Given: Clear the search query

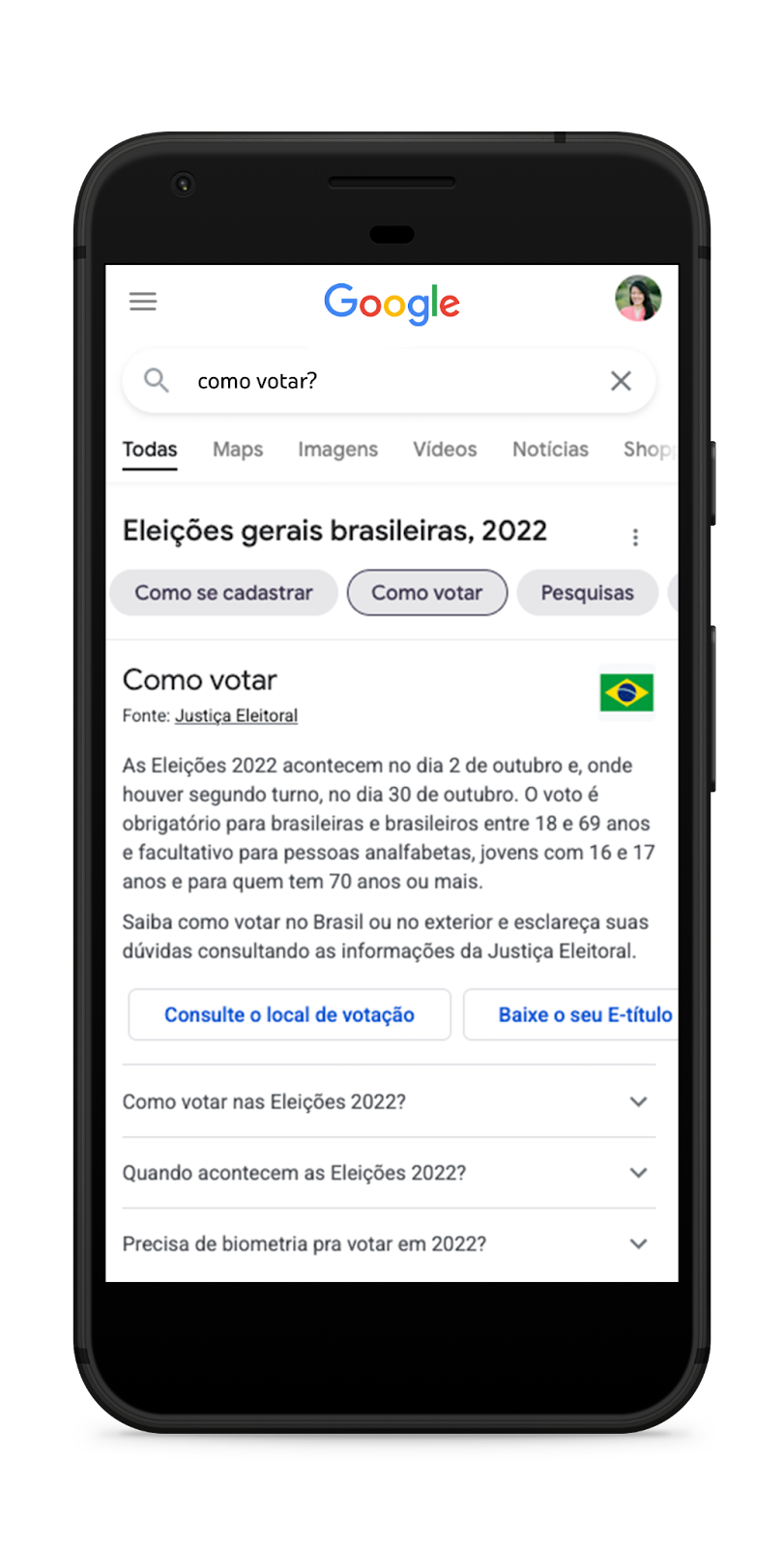Looking at the screenshot, I should (621, 381).
